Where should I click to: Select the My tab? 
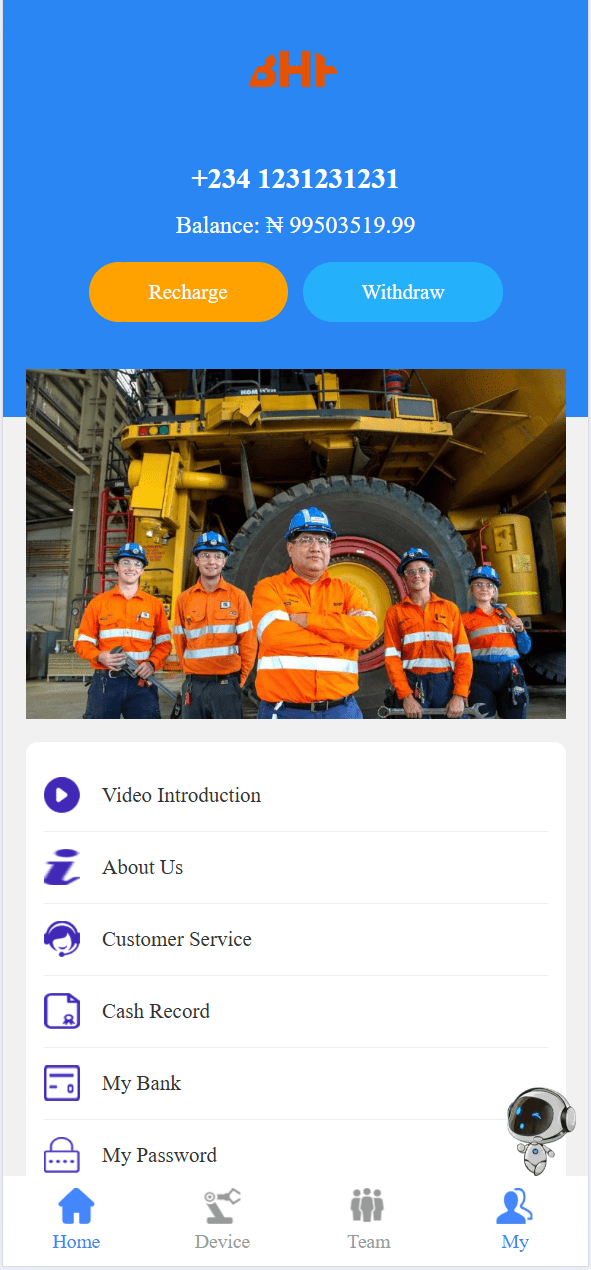[514, 1219]
